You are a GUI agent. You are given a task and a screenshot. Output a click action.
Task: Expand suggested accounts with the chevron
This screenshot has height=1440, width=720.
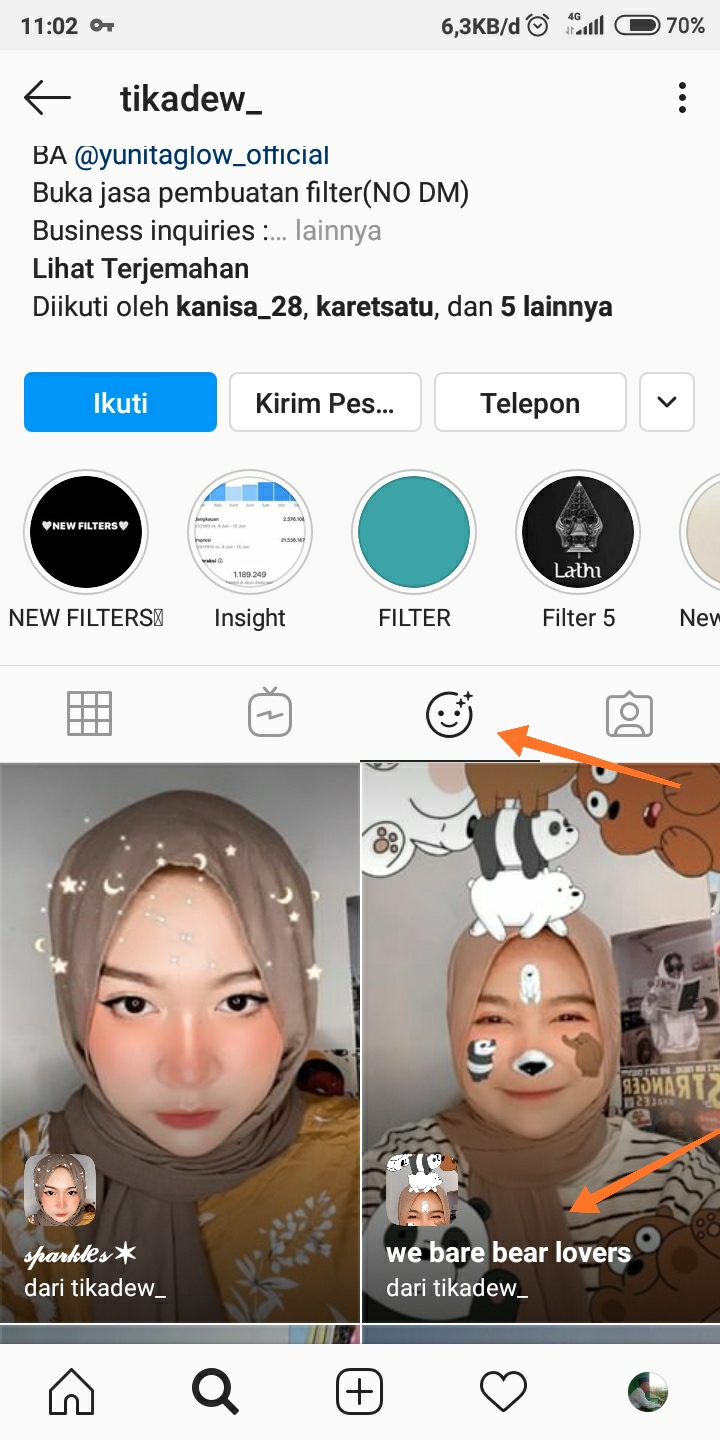coord(667,403)
